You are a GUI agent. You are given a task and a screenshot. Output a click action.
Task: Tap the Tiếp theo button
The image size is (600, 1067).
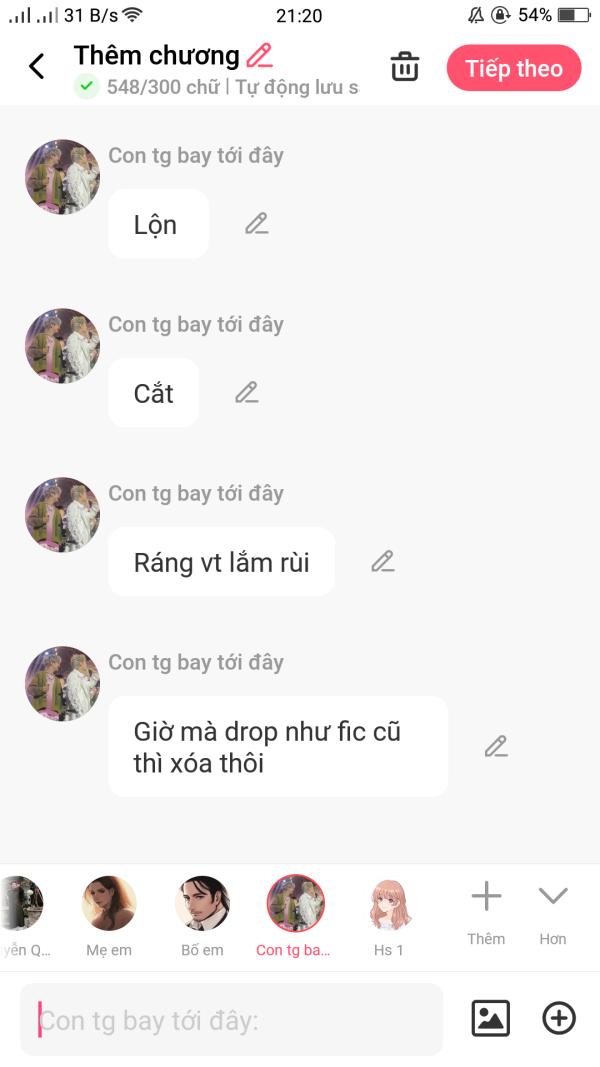[x=514, y=68]
